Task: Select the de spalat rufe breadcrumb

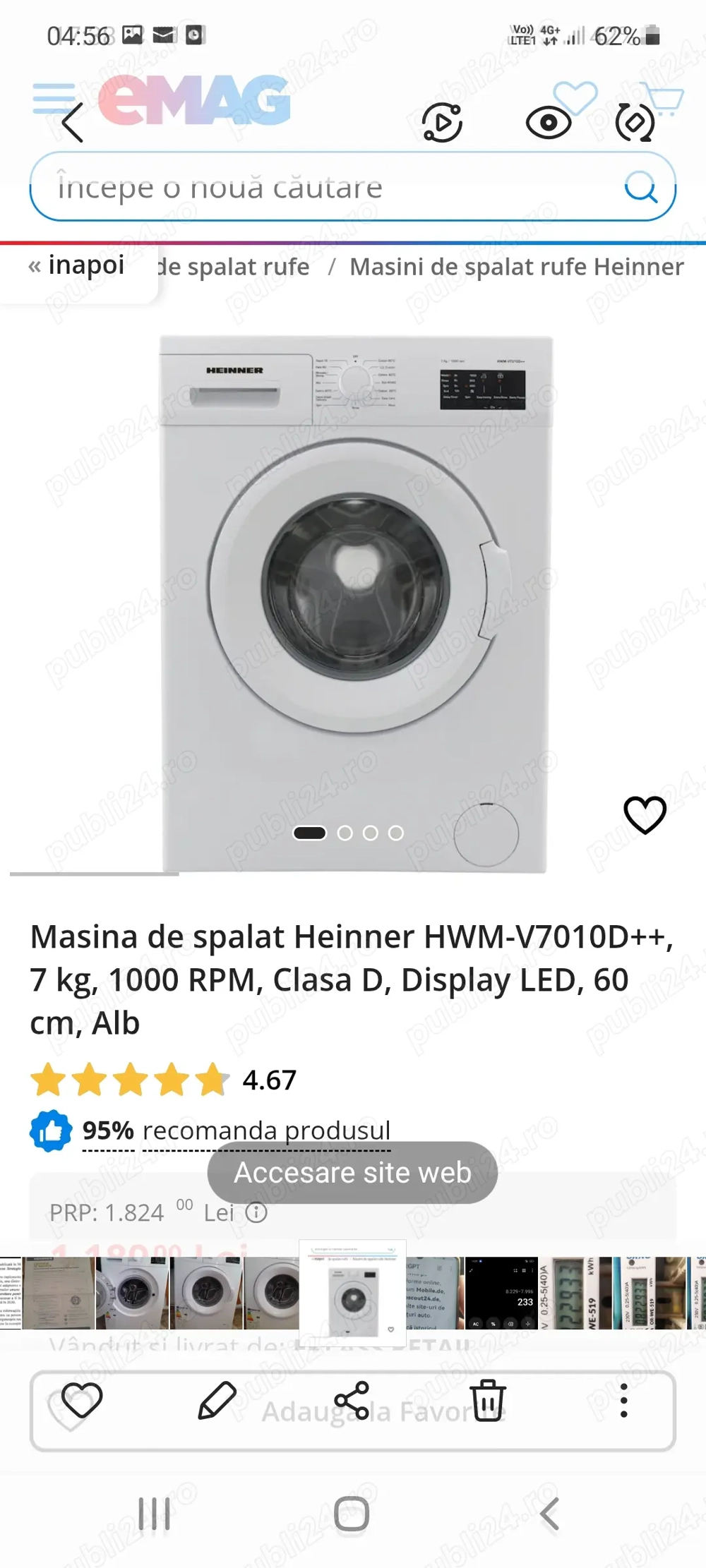Action: pyautogui.click(x=232, y=267)
